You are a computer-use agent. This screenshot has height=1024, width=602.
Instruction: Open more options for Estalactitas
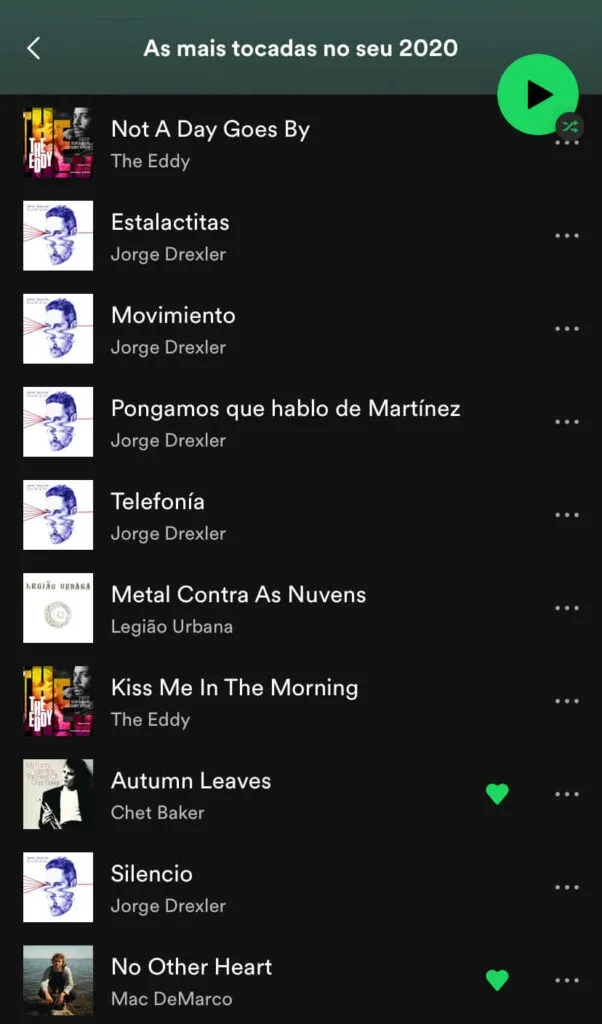point(567,236)
